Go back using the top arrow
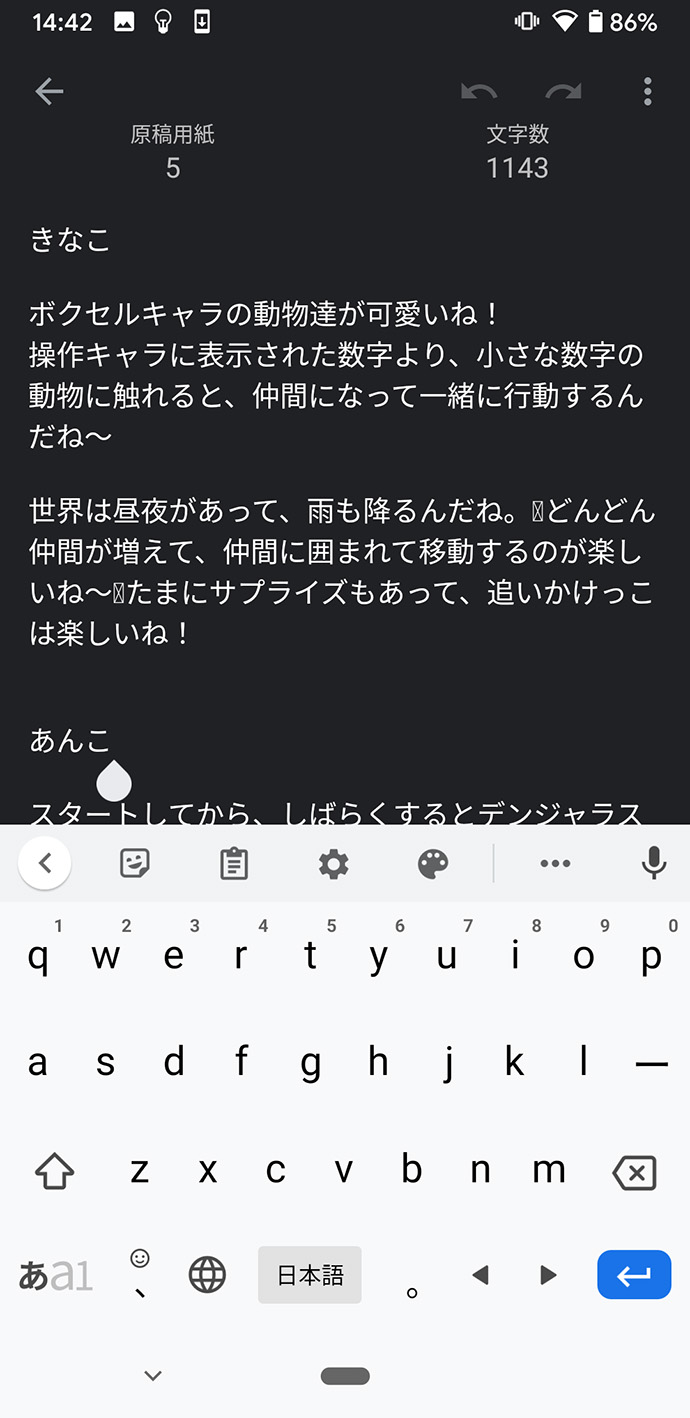This screenshot has width=690, height=1418. click(x=49, y=92)
